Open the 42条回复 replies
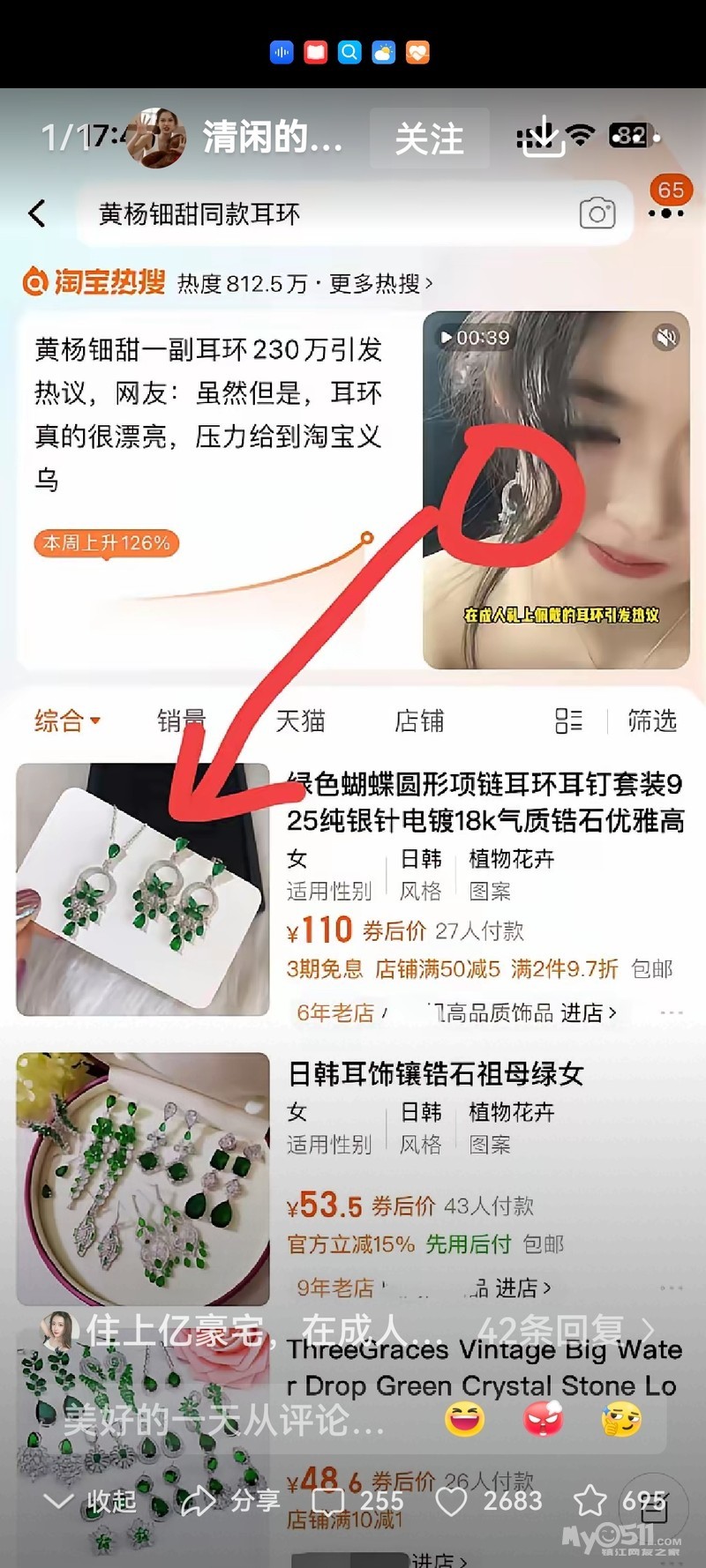 565,1330
